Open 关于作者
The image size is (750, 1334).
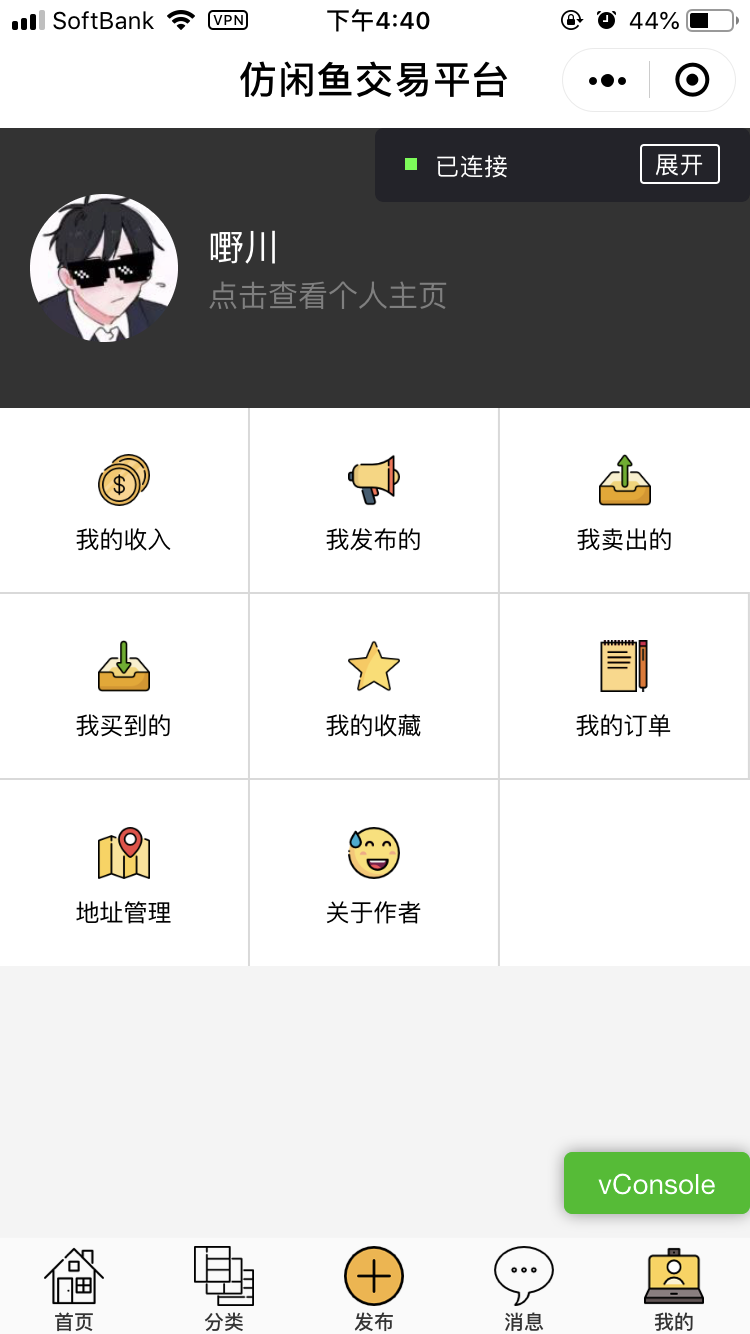(x=374, y=873)
